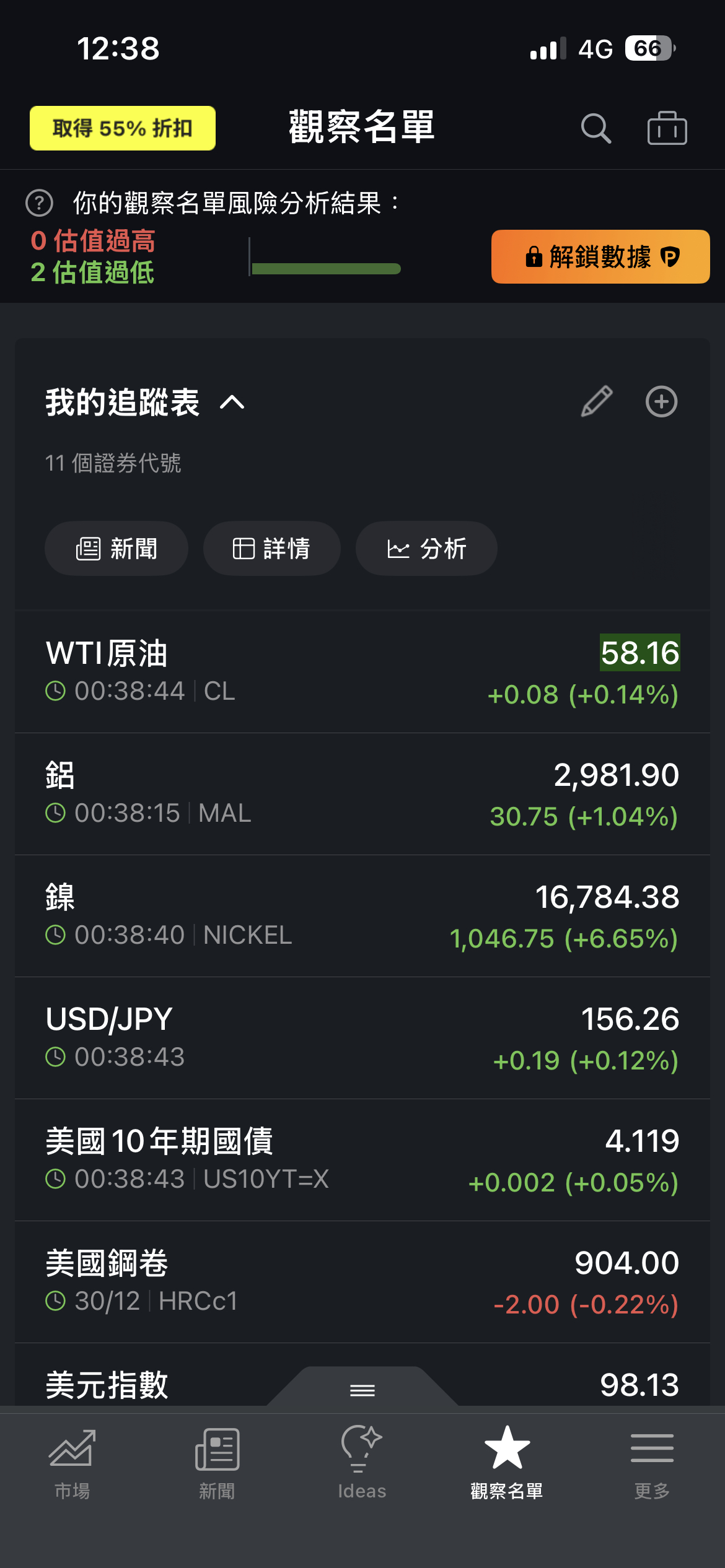Collapse the 我的追蹤表 watchlist
Screen dimensions: 725x1568
pos(232,403)
